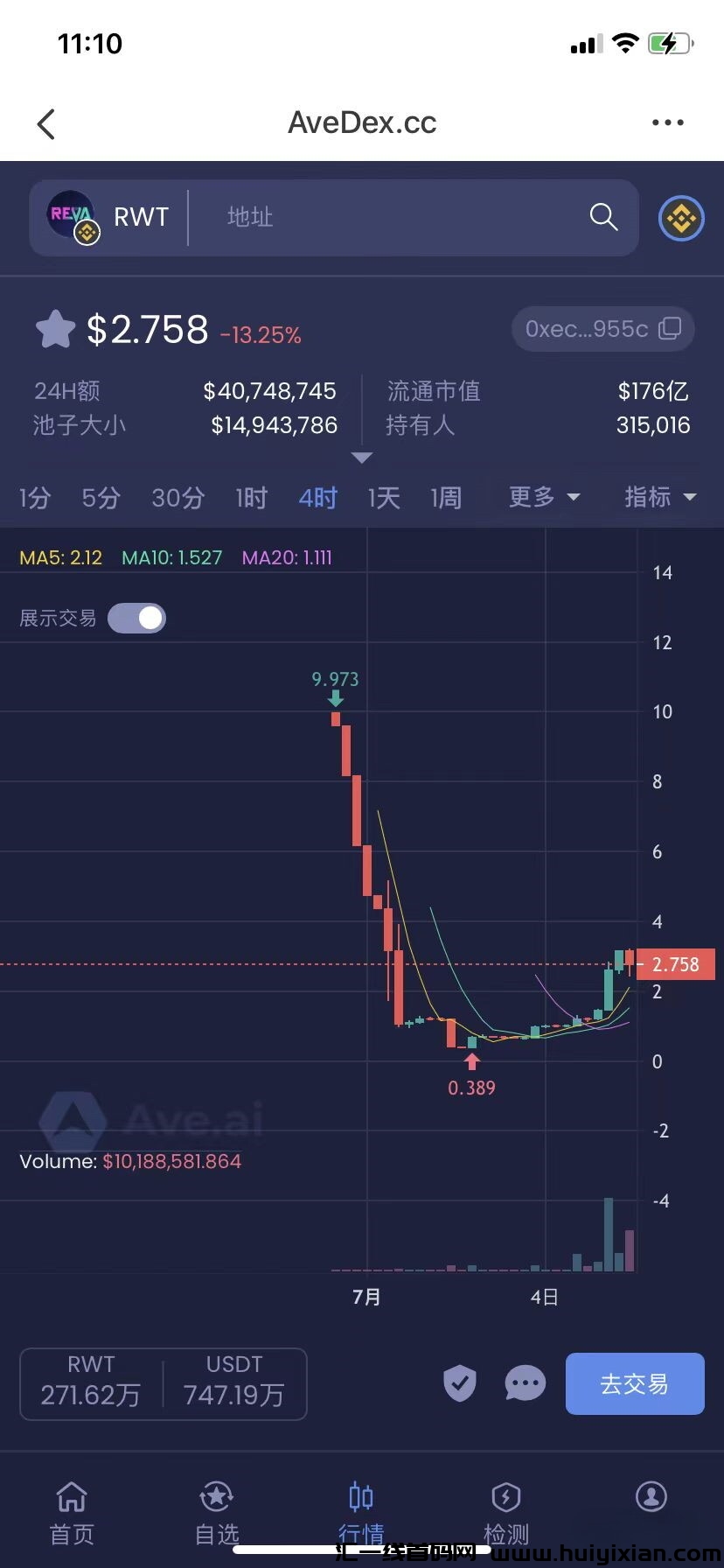This screenshot has width=724, height=1568.
Task: Copy the contract address 0xec...955c
Action: (x=670, y=329)
